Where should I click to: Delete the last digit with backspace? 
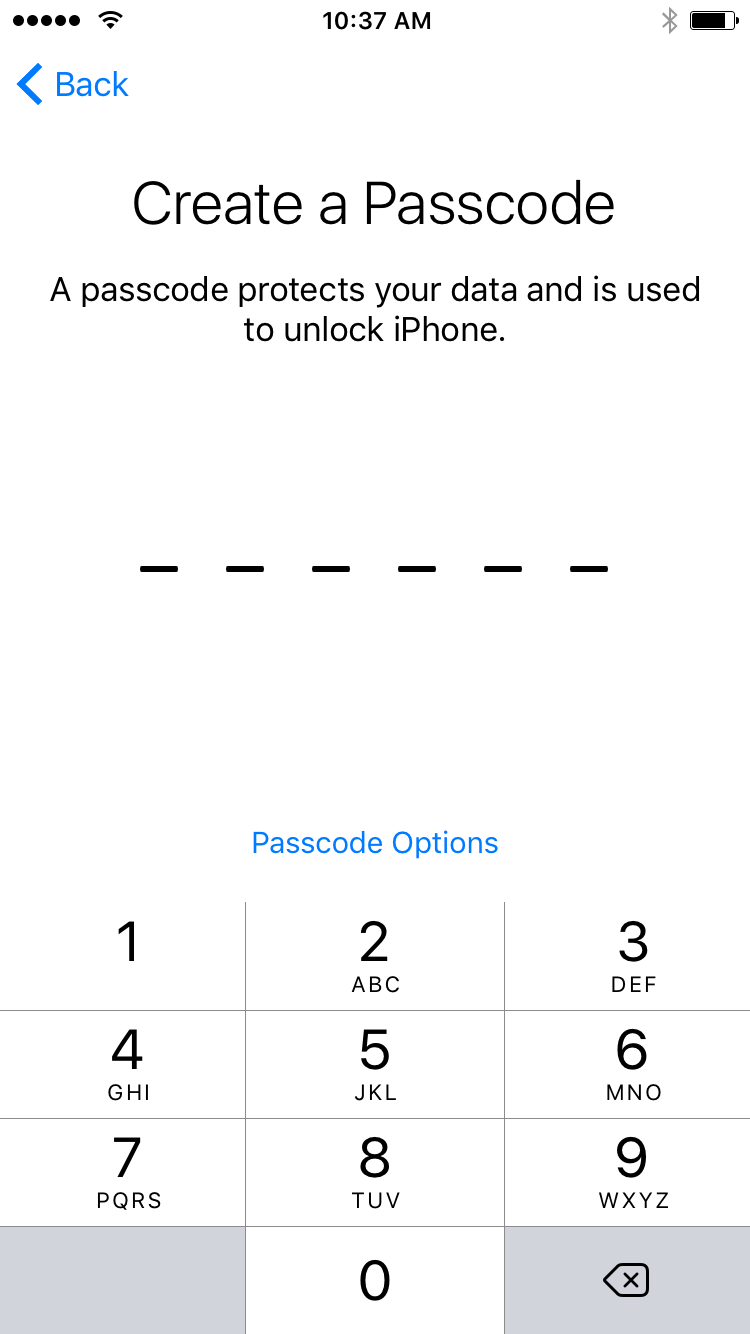628,1280
